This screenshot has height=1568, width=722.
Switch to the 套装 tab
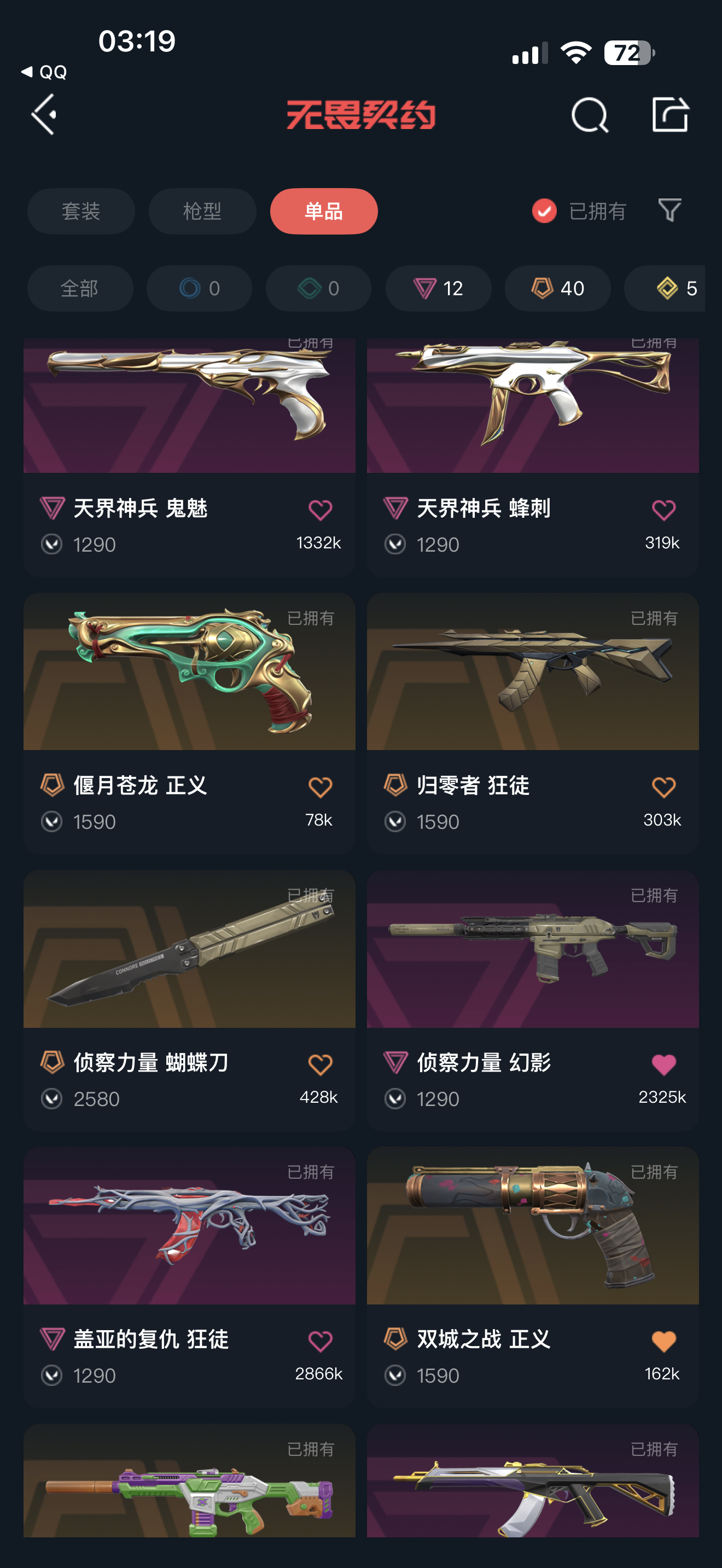click(x=81, y=211)
